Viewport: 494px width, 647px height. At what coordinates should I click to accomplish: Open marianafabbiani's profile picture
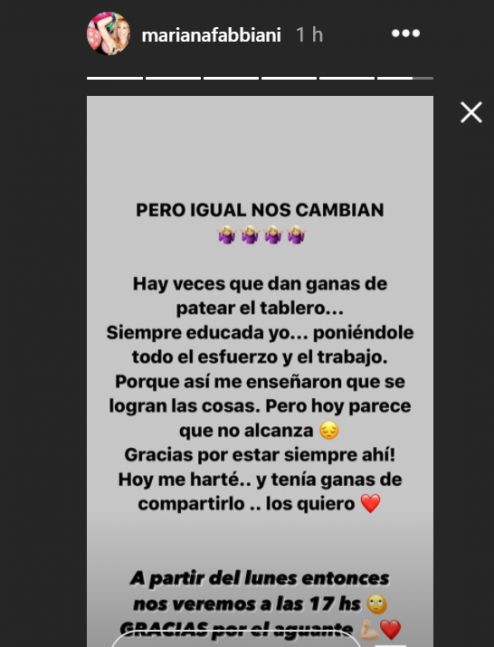[109, 33]
